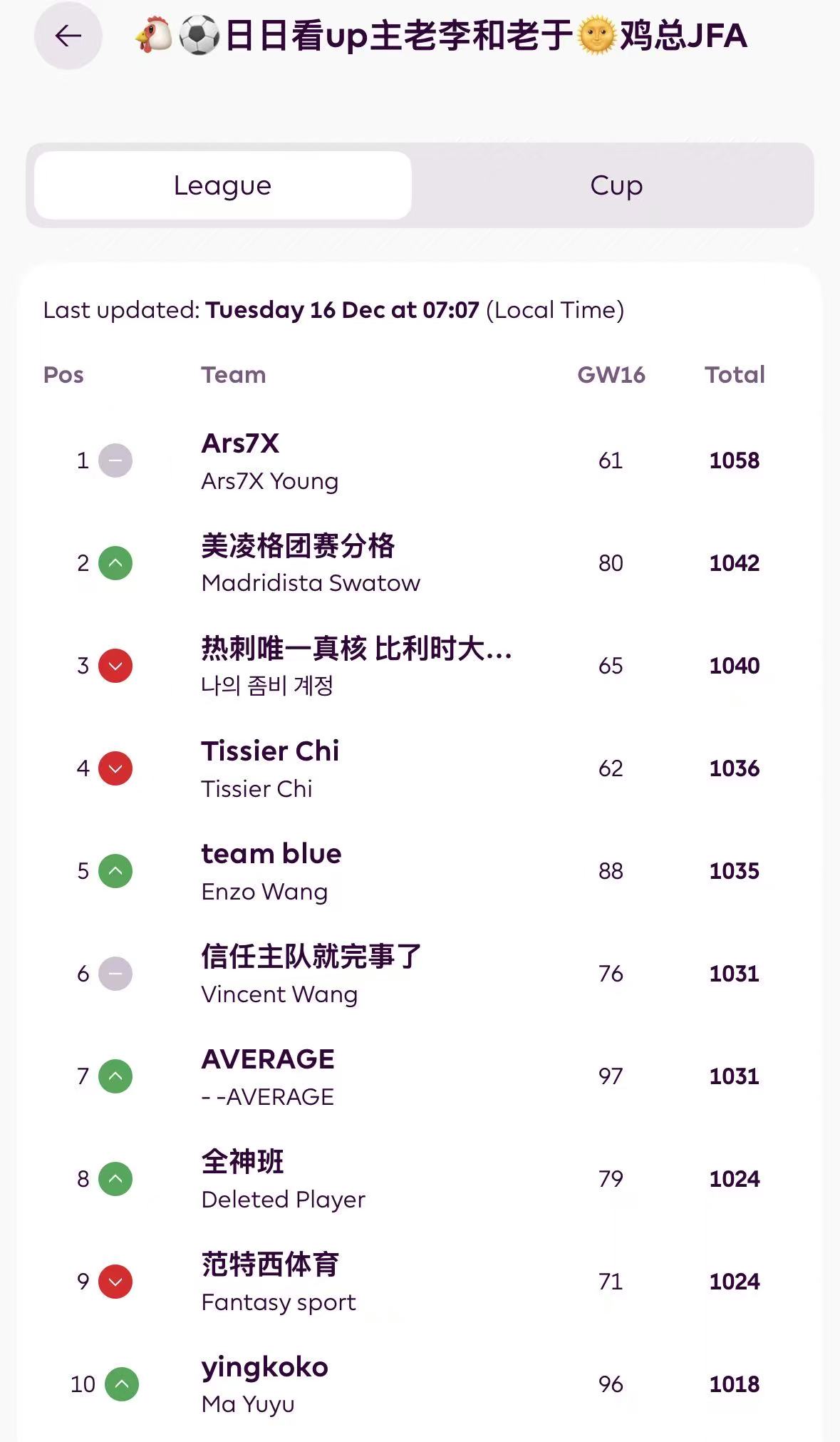Open Ars7X team entry
Viewport: 840px width, 1442px height.
(240, 444)
